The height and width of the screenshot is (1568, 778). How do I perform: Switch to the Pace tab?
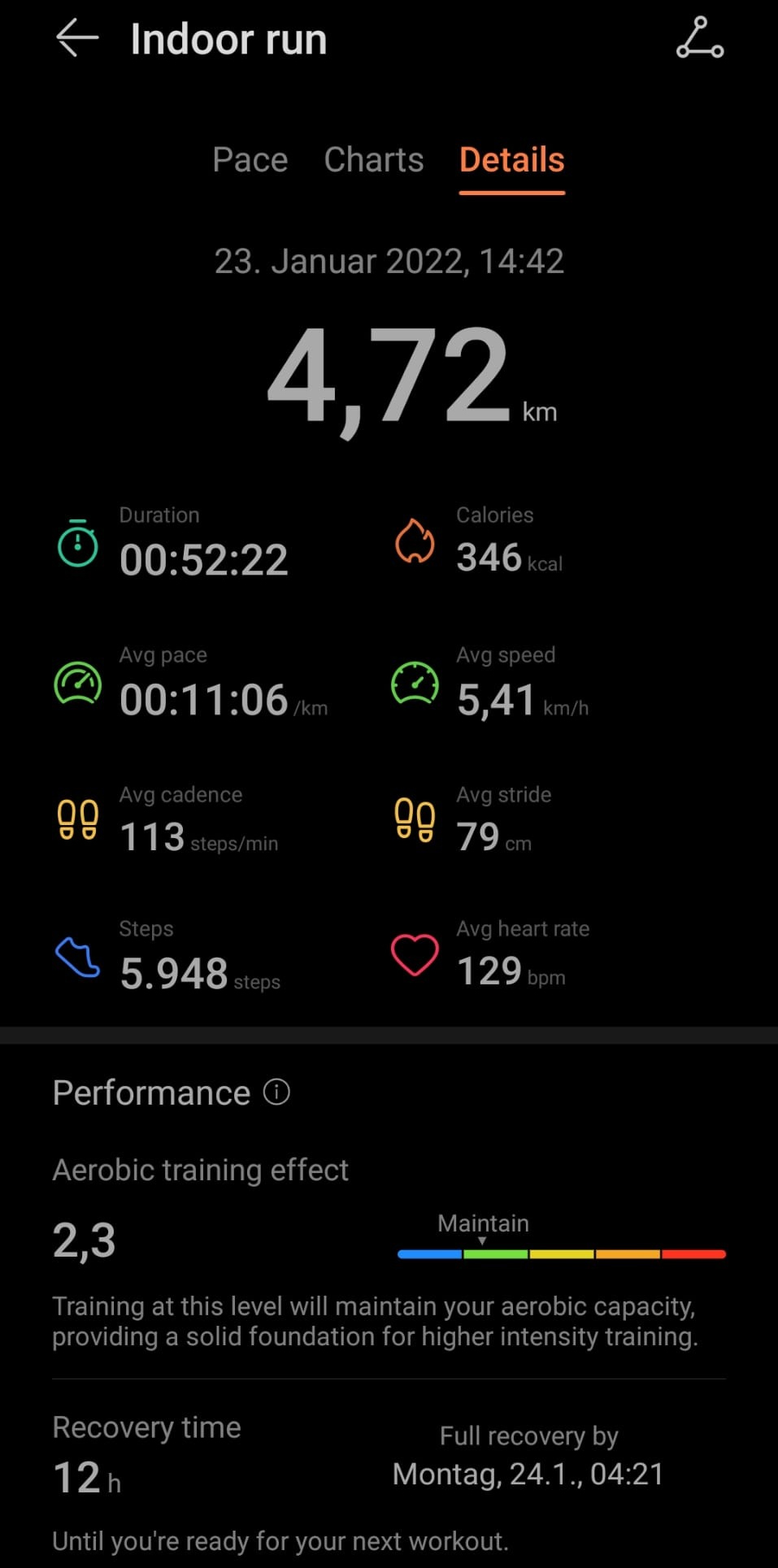pyautogui.click(x=250, y=159)
